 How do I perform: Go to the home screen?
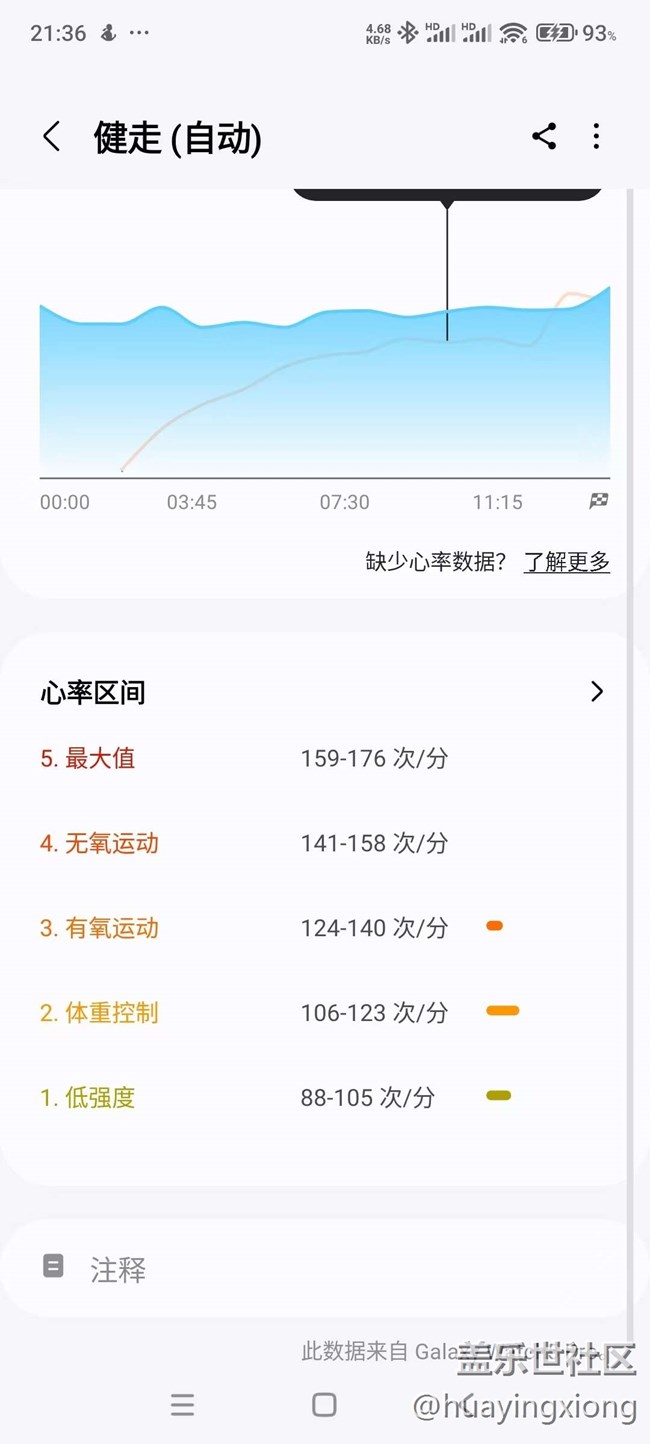324,1405
